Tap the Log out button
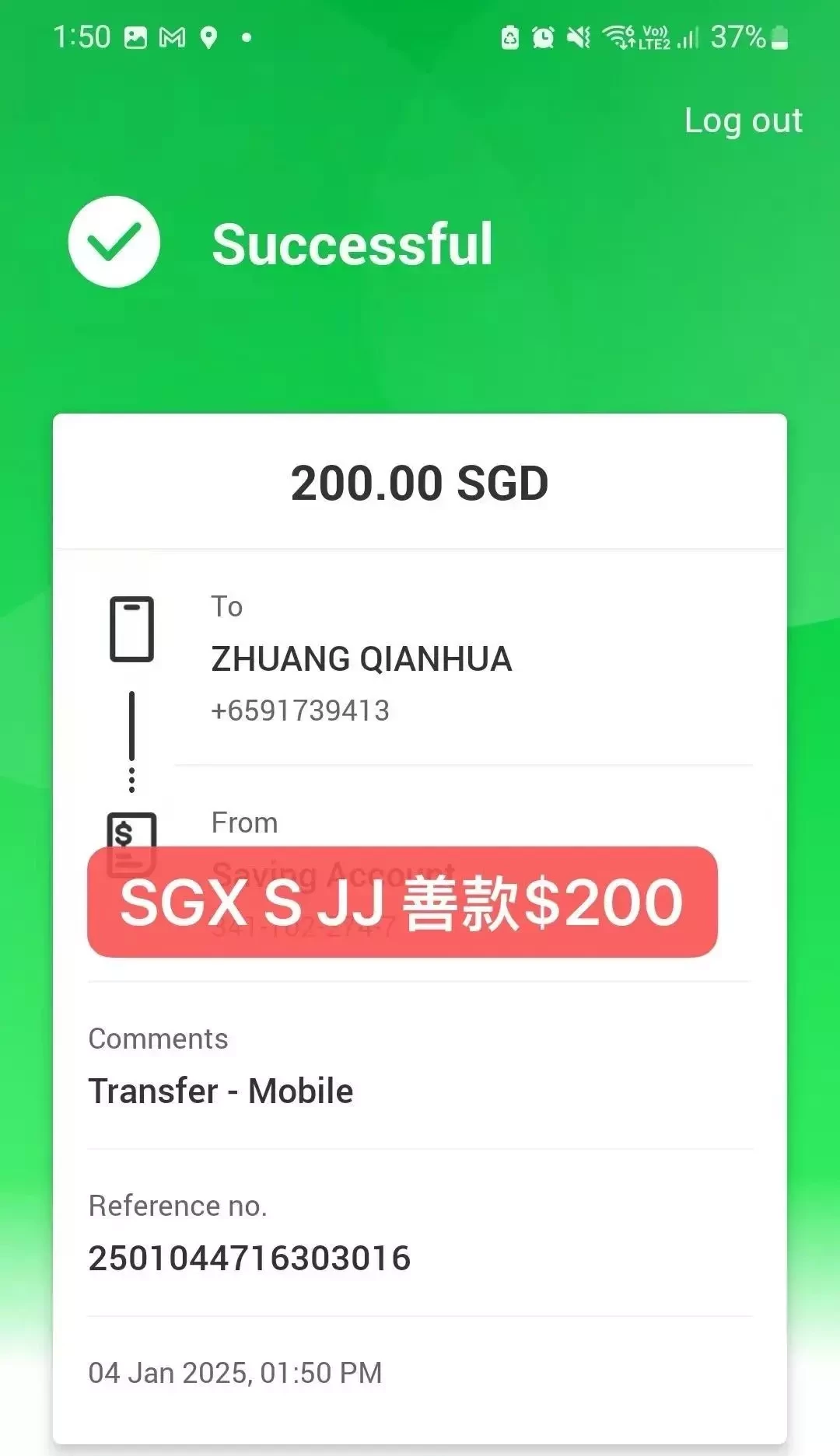 (x=742, y=121)
